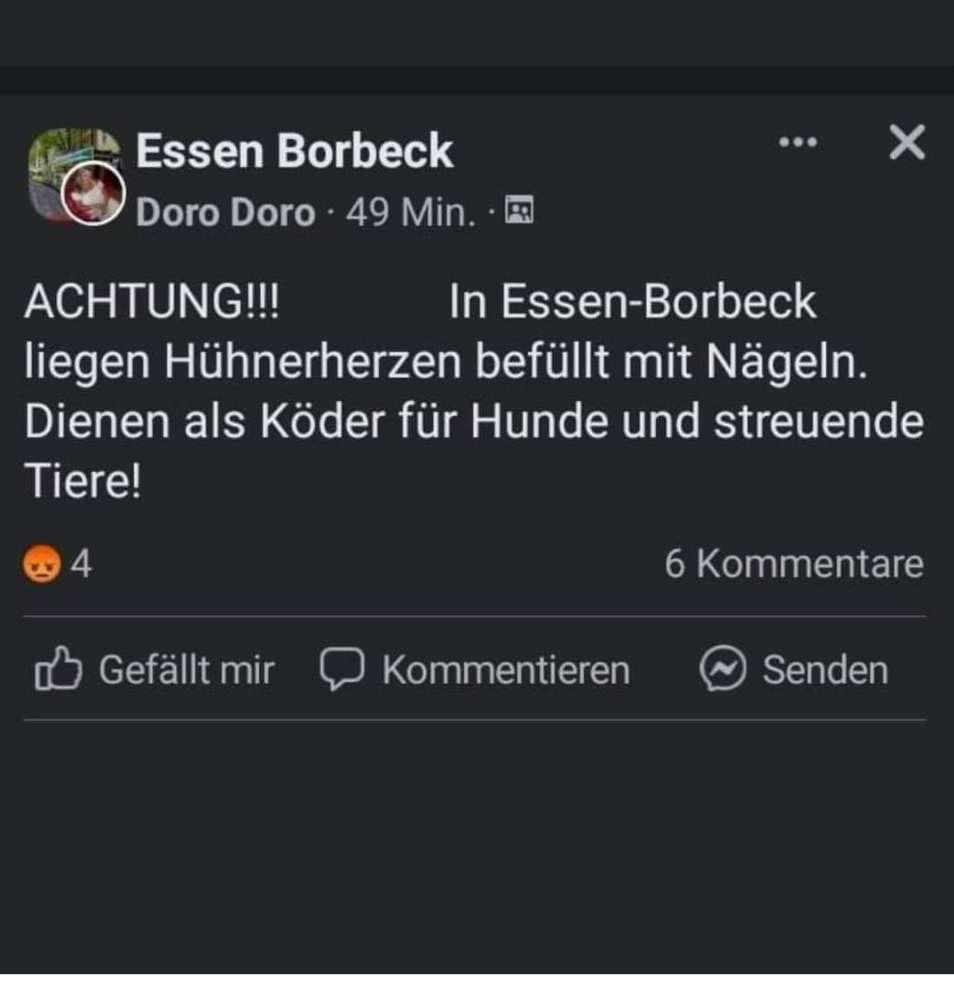Close the post with the X
This screenshot has height=999, width=954.
906,144
